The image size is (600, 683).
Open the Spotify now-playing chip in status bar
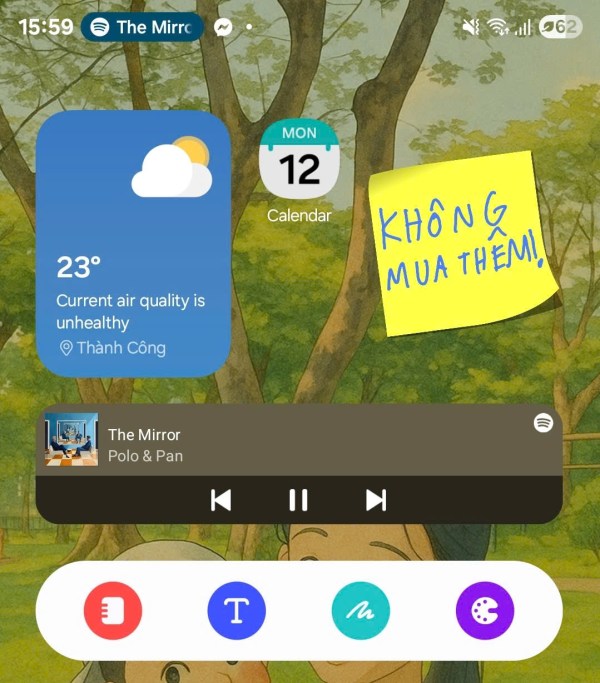coord(142,27)
